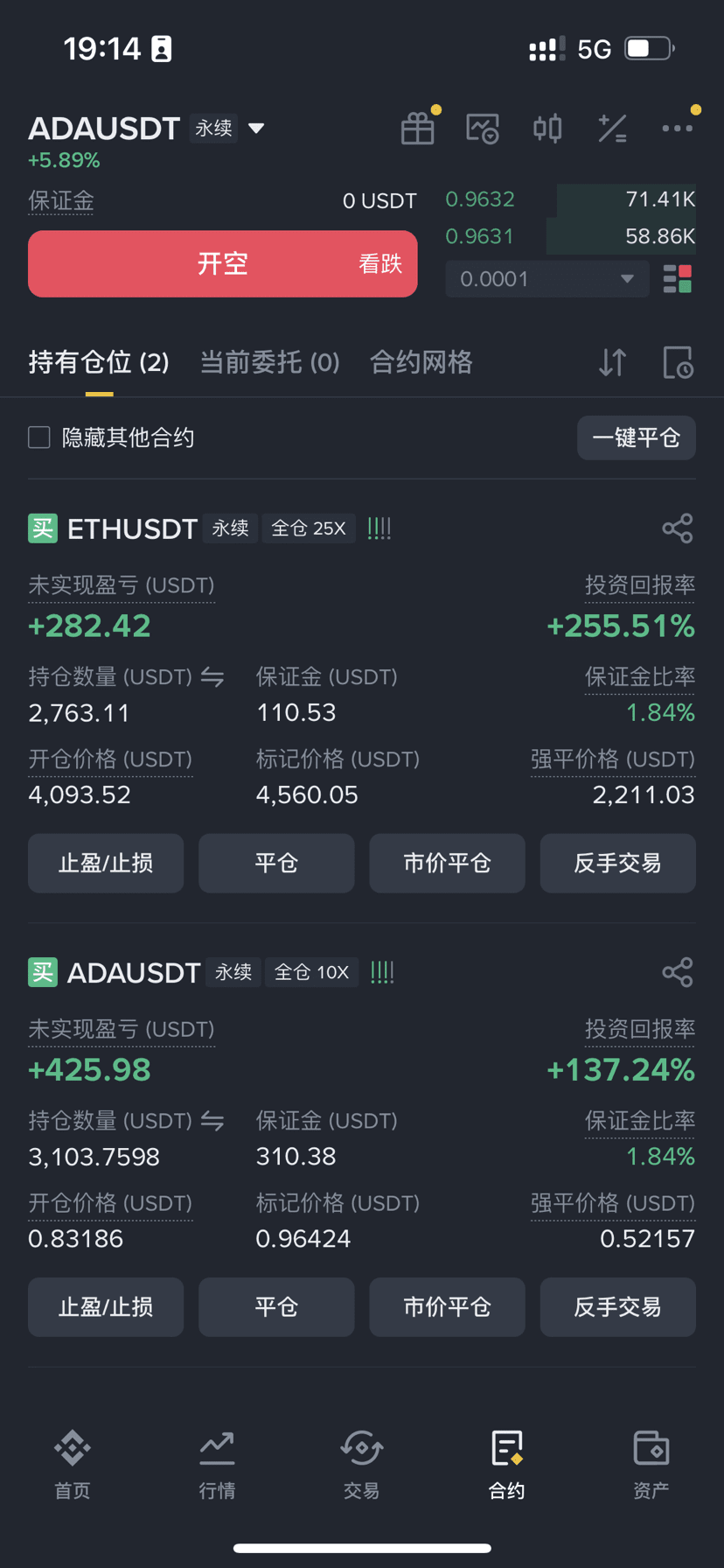Check 隐藏其他合约 checkbox
724x1568 pixels.
39,437
